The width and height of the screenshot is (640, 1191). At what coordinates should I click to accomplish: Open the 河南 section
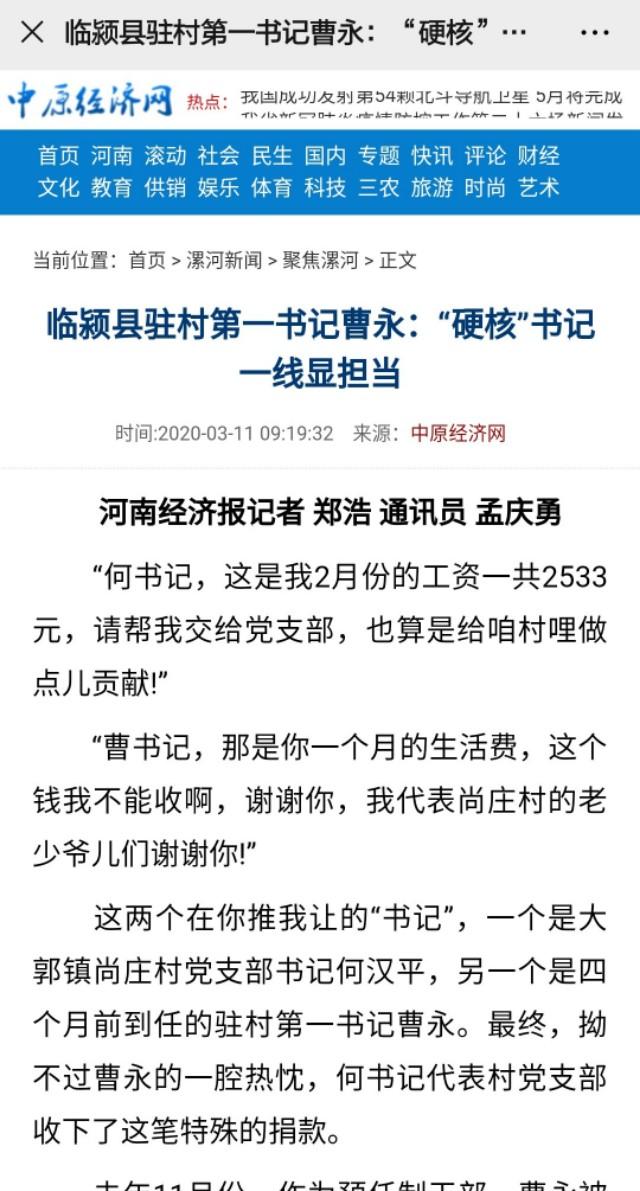112,156
